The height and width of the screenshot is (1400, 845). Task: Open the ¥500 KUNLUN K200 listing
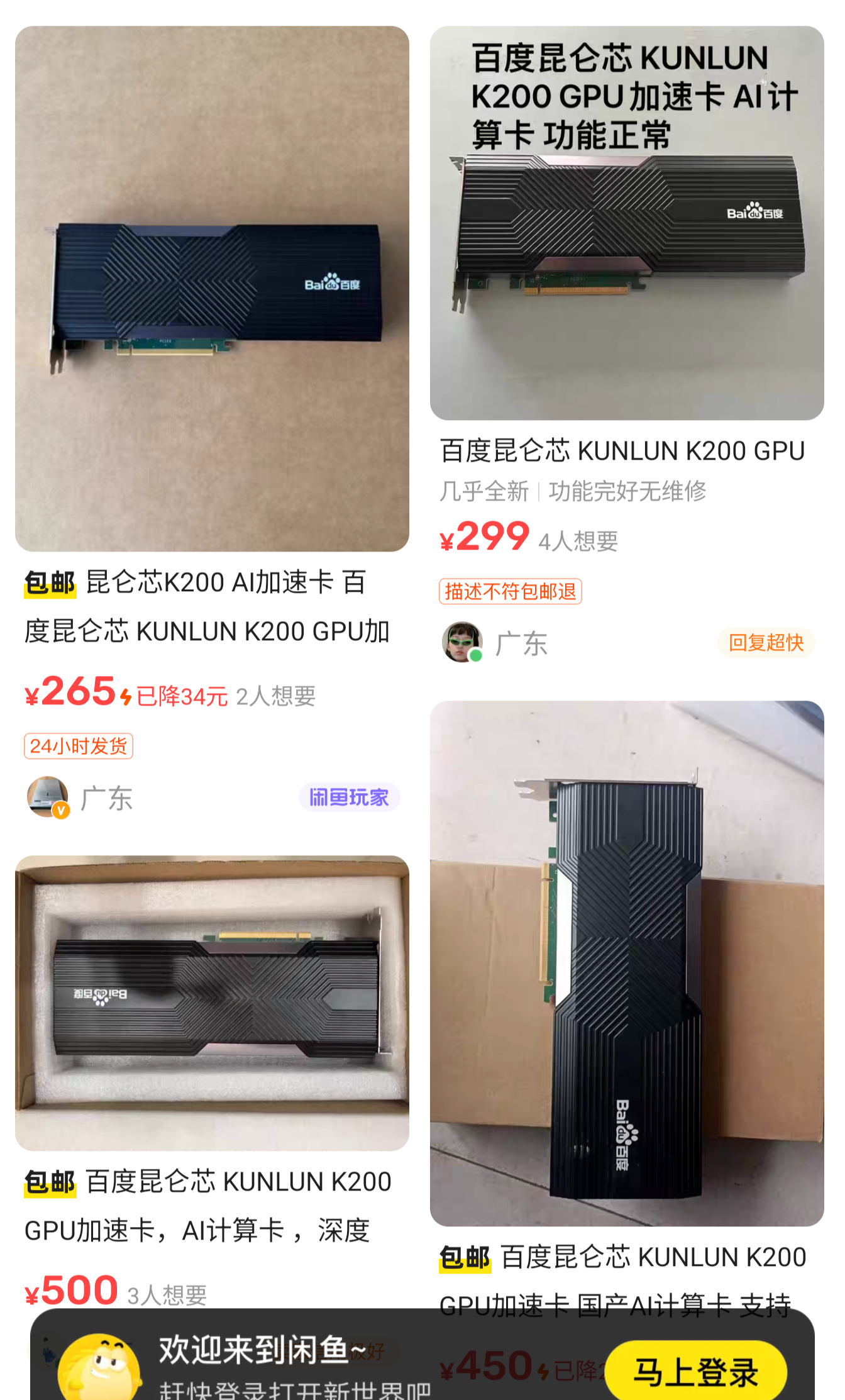pos(212,1003)
